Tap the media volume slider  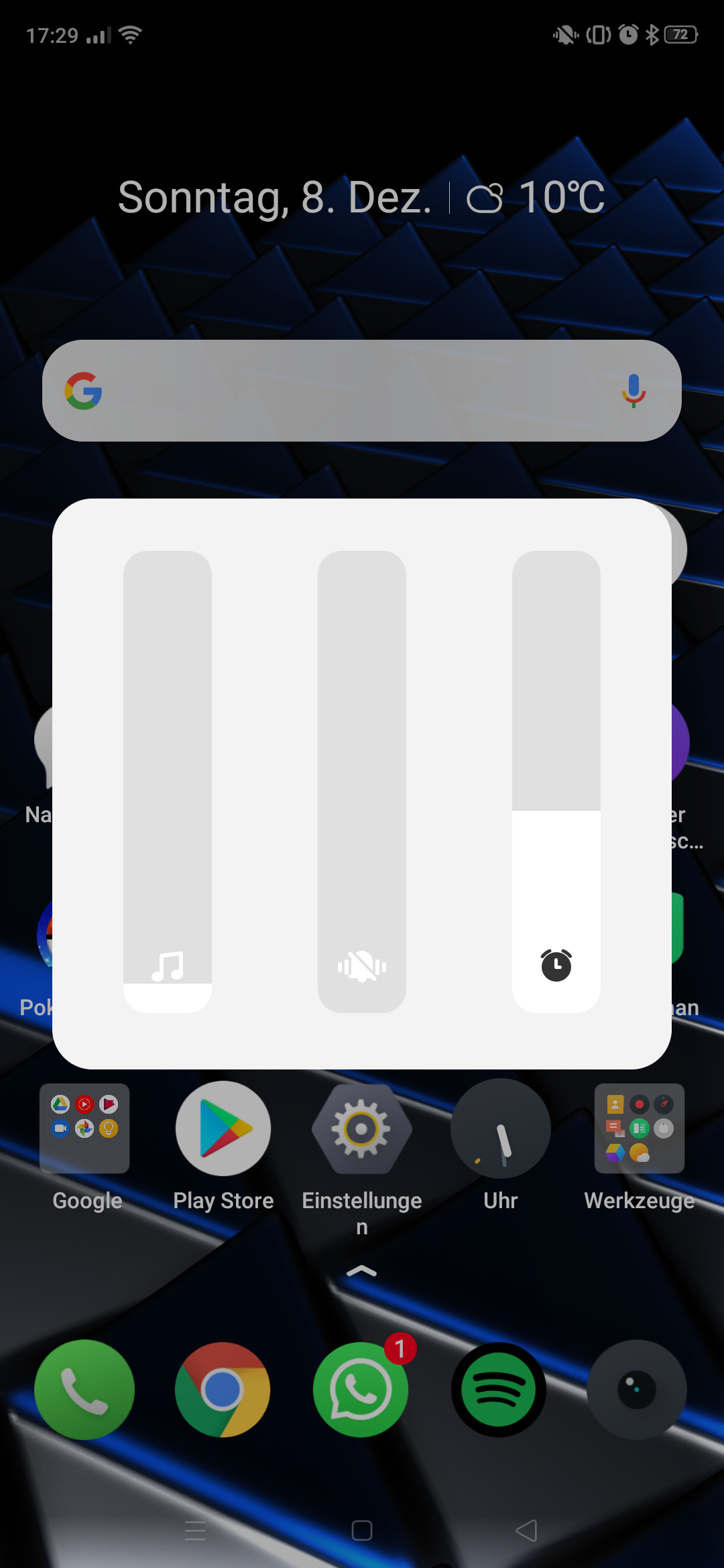pos(168,781)
